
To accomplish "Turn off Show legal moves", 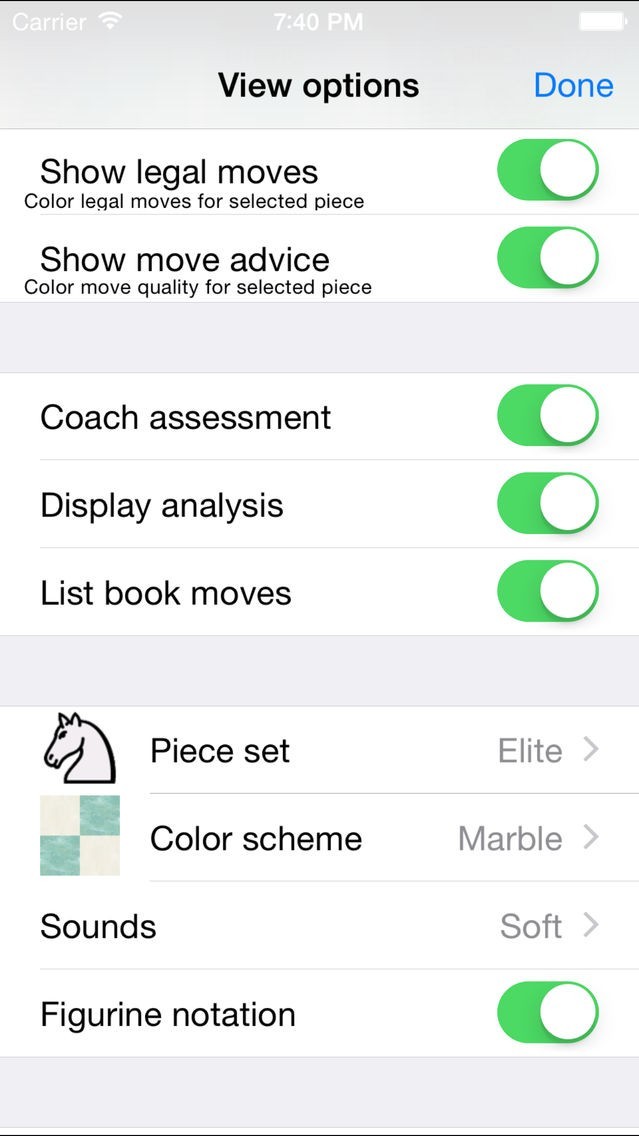I will (547, 171).
